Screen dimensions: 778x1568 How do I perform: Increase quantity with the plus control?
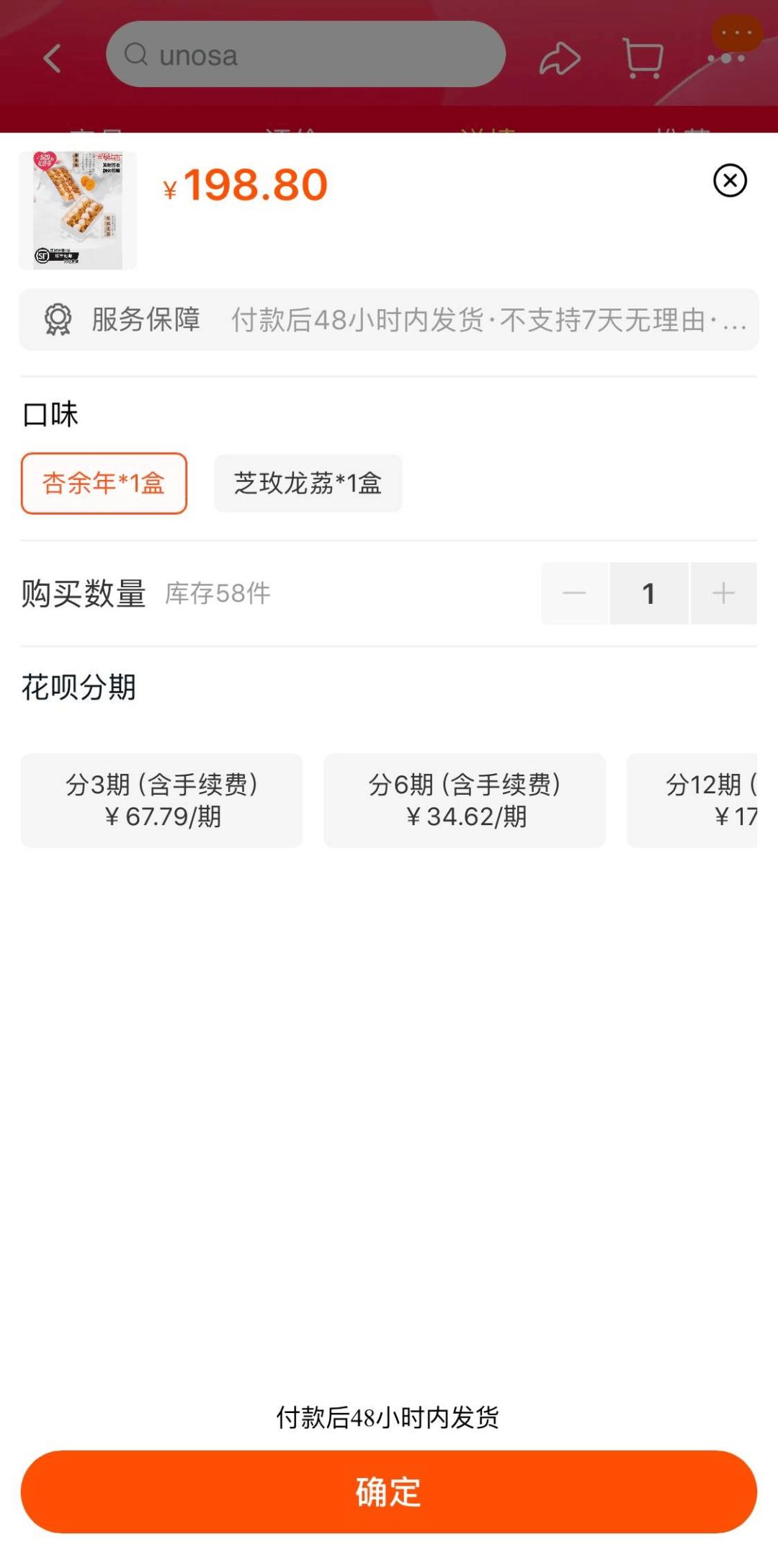[x=723, y=592]
